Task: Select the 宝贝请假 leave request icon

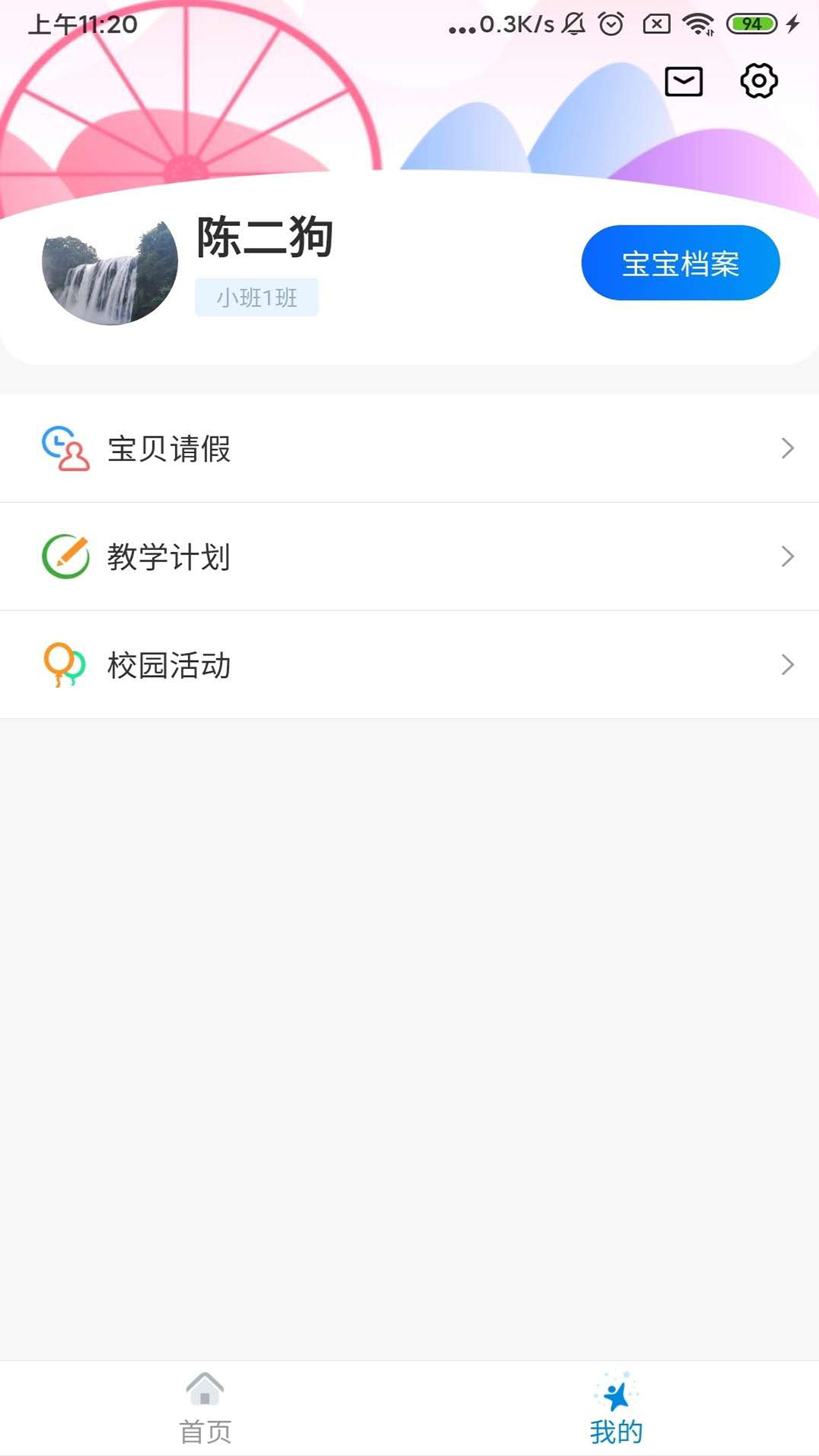Action: click(x=65, y=448)
